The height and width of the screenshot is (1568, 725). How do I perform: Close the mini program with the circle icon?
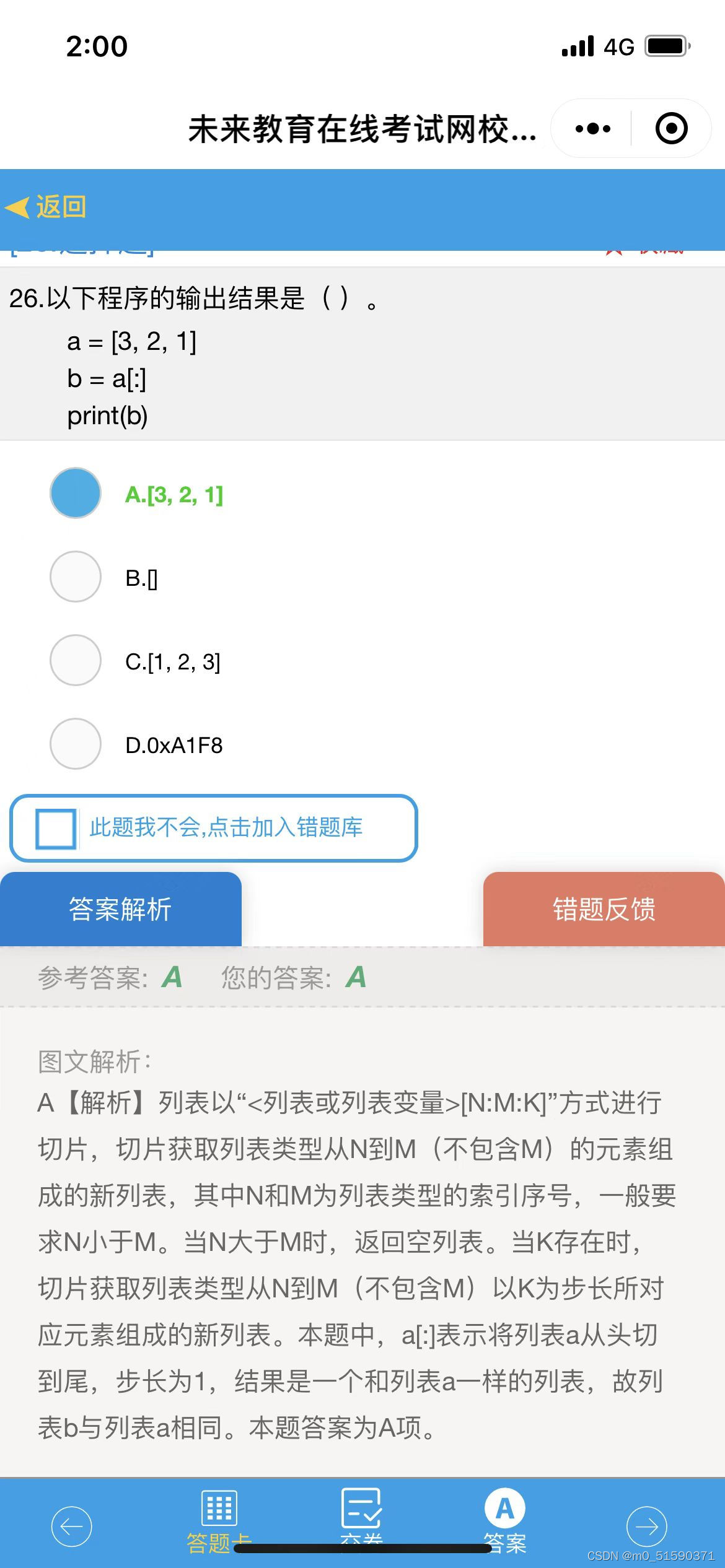[671, 129]
